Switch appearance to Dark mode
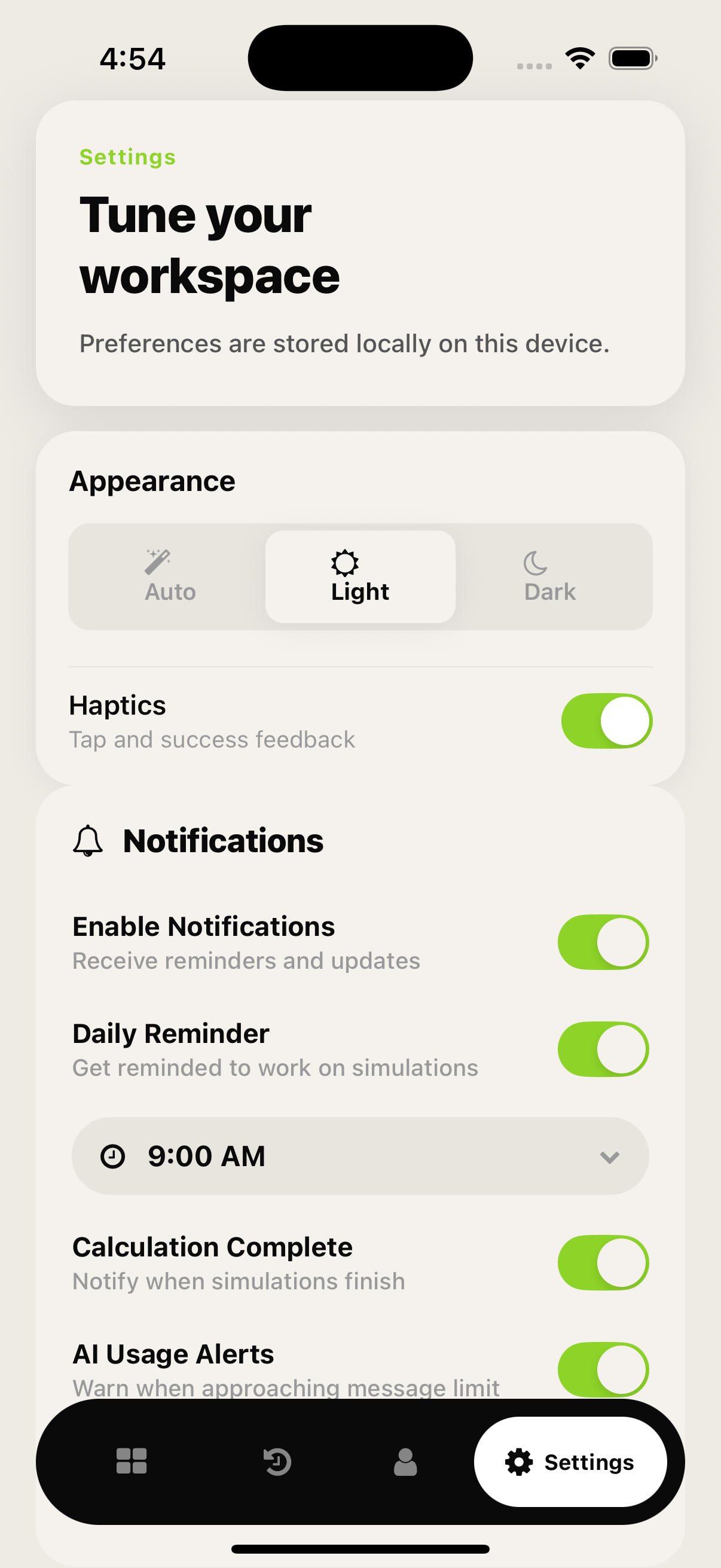 click(x=548, y=576)
